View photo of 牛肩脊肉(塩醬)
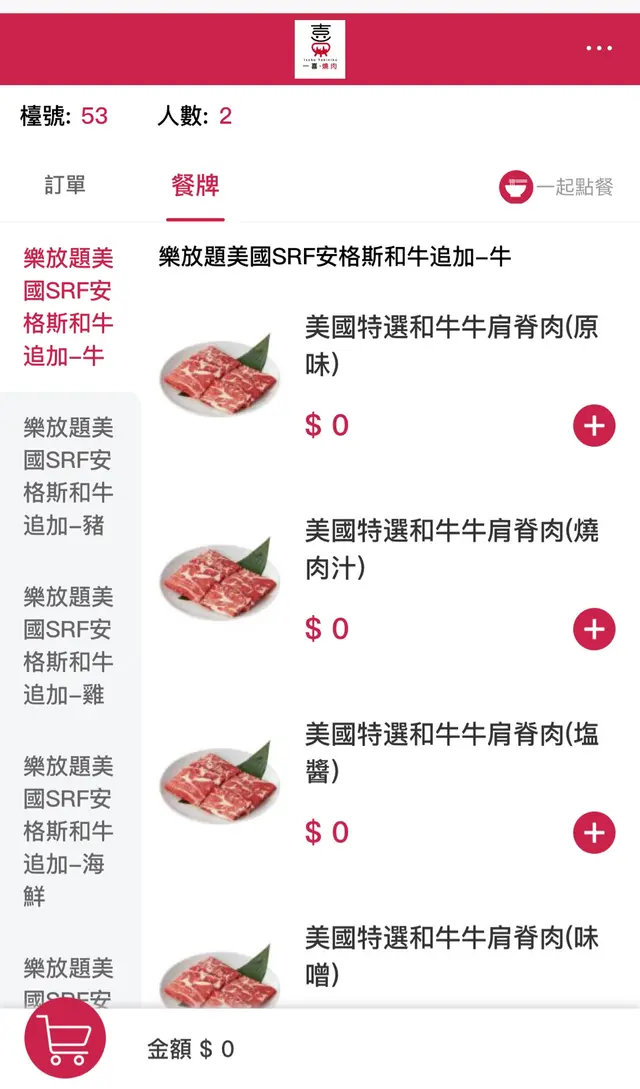This screenshot has width=640, height=1089. 219,783
